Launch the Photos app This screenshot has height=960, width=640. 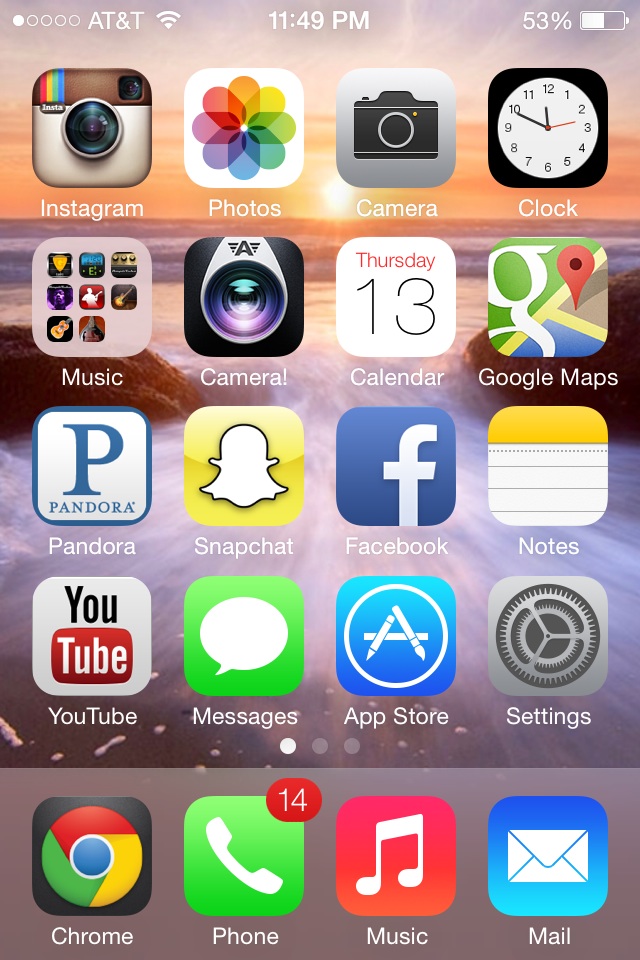(244, 128)
